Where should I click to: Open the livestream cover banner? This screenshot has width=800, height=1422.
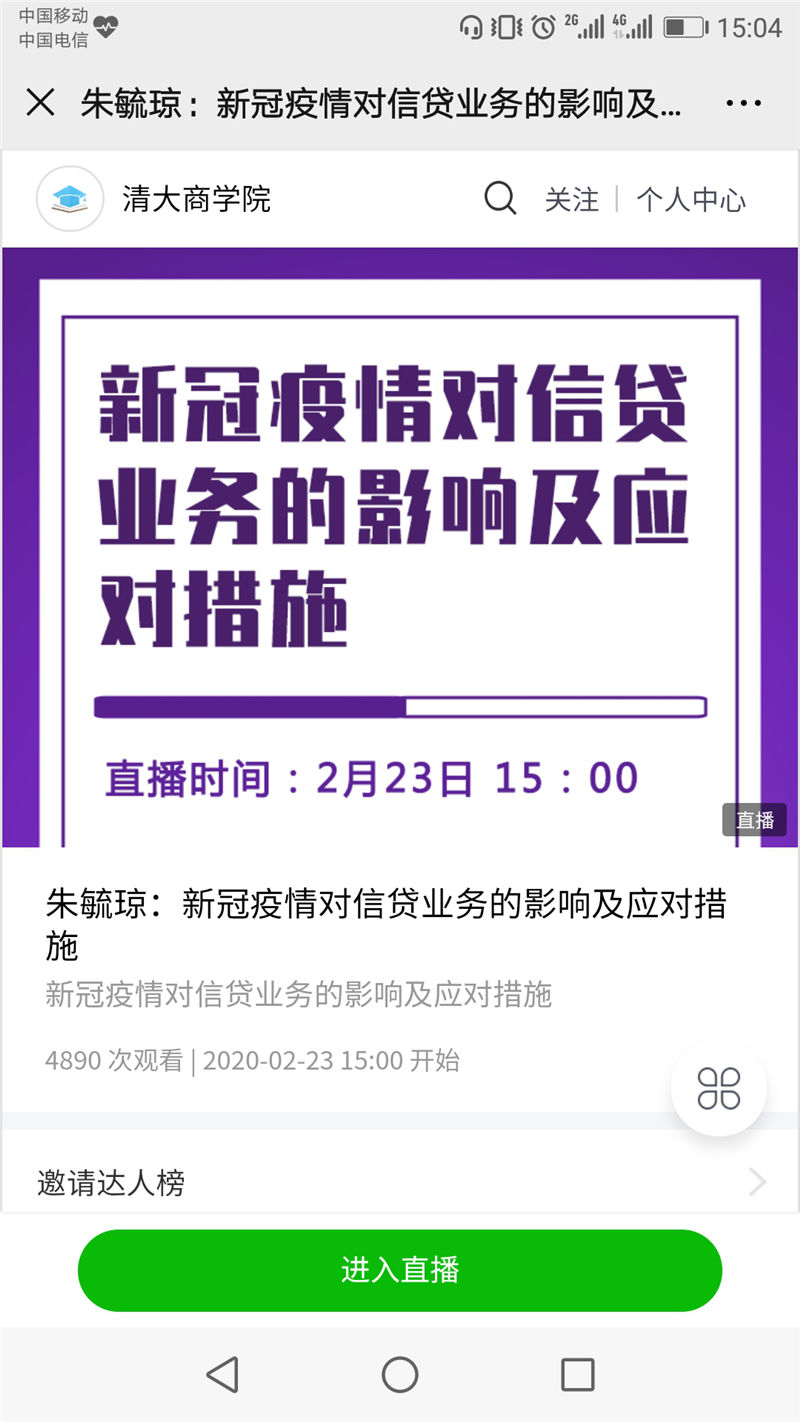(x=400, y=547)
